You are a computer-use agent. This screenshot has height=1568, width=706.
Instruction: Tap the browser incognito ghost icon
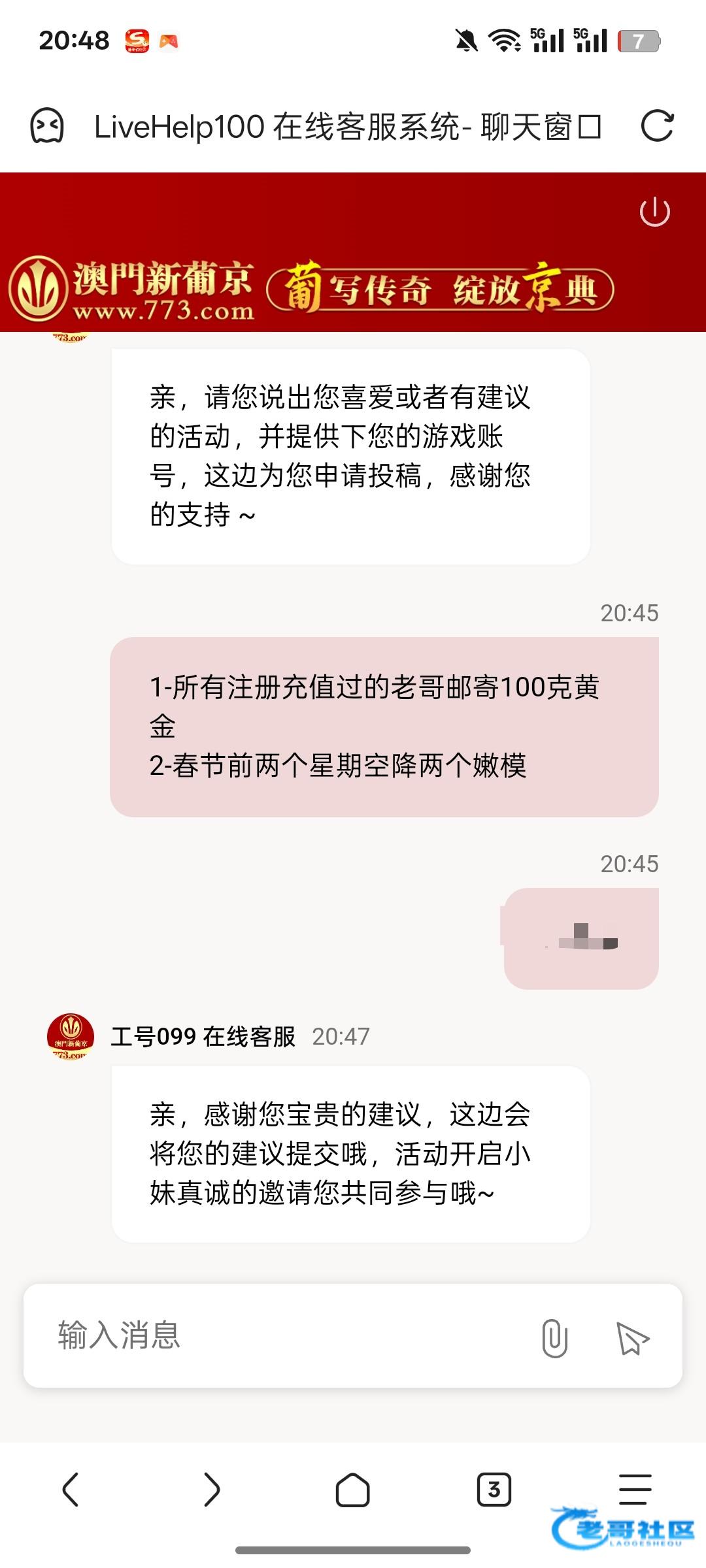[47, 126]
